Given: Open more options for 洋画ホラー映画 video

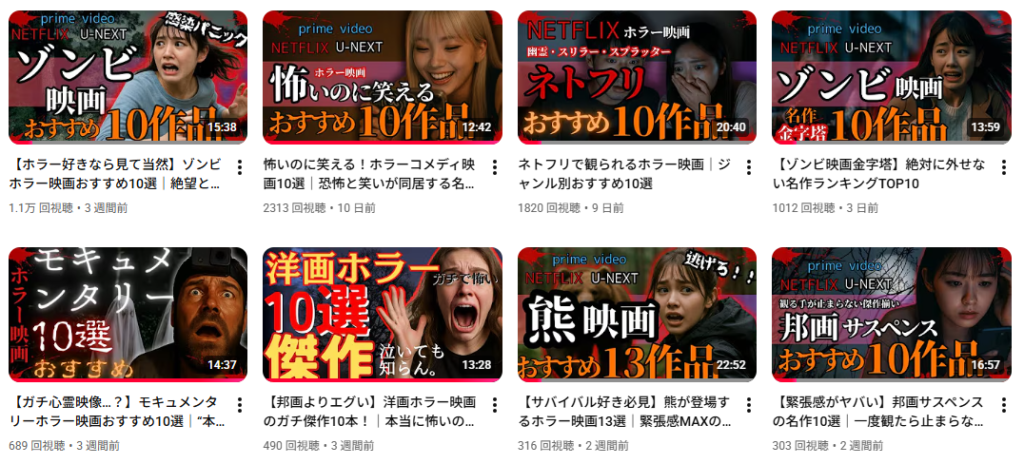Looking at the screenshot, I should coord(495,405).
